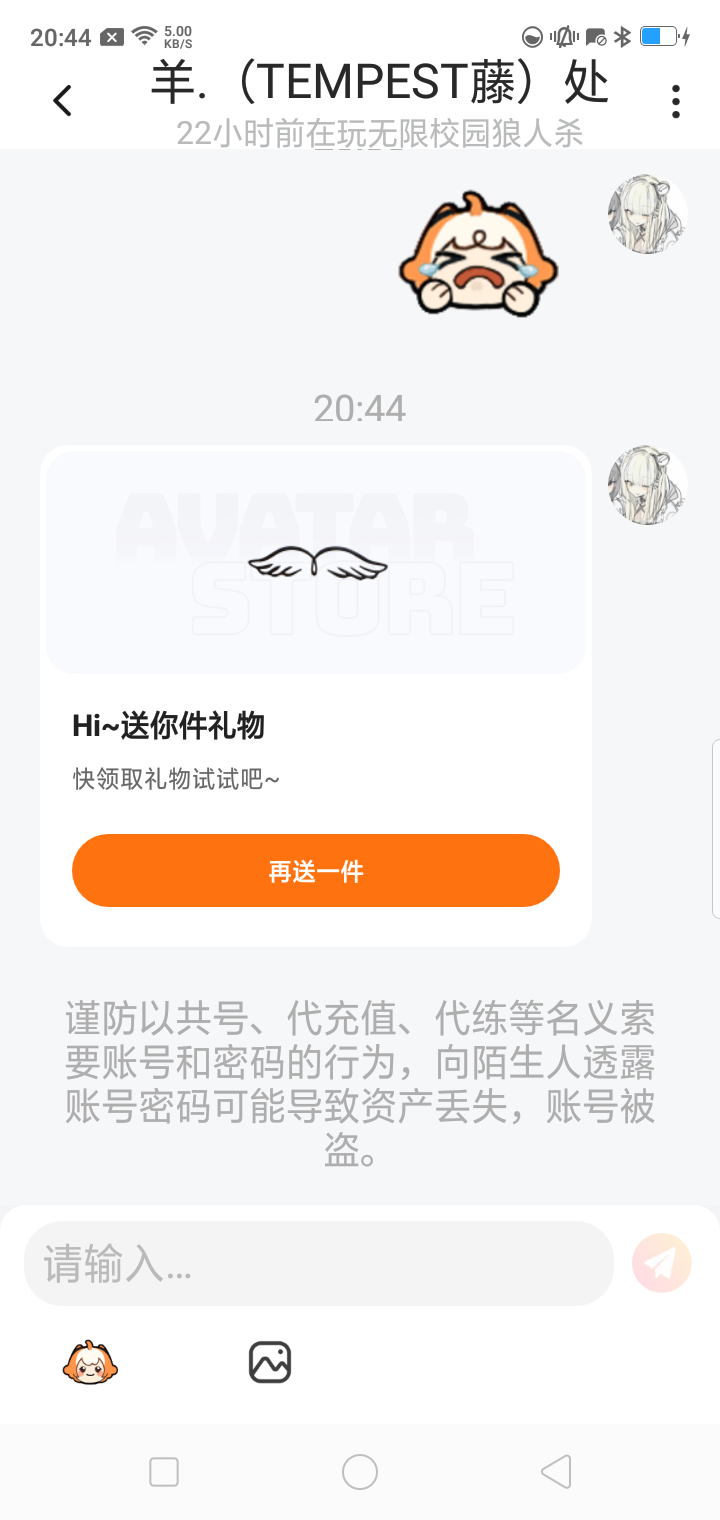Go to the system home screen
This screenshot has width=720, height=1520.
tap(360, 1472)
